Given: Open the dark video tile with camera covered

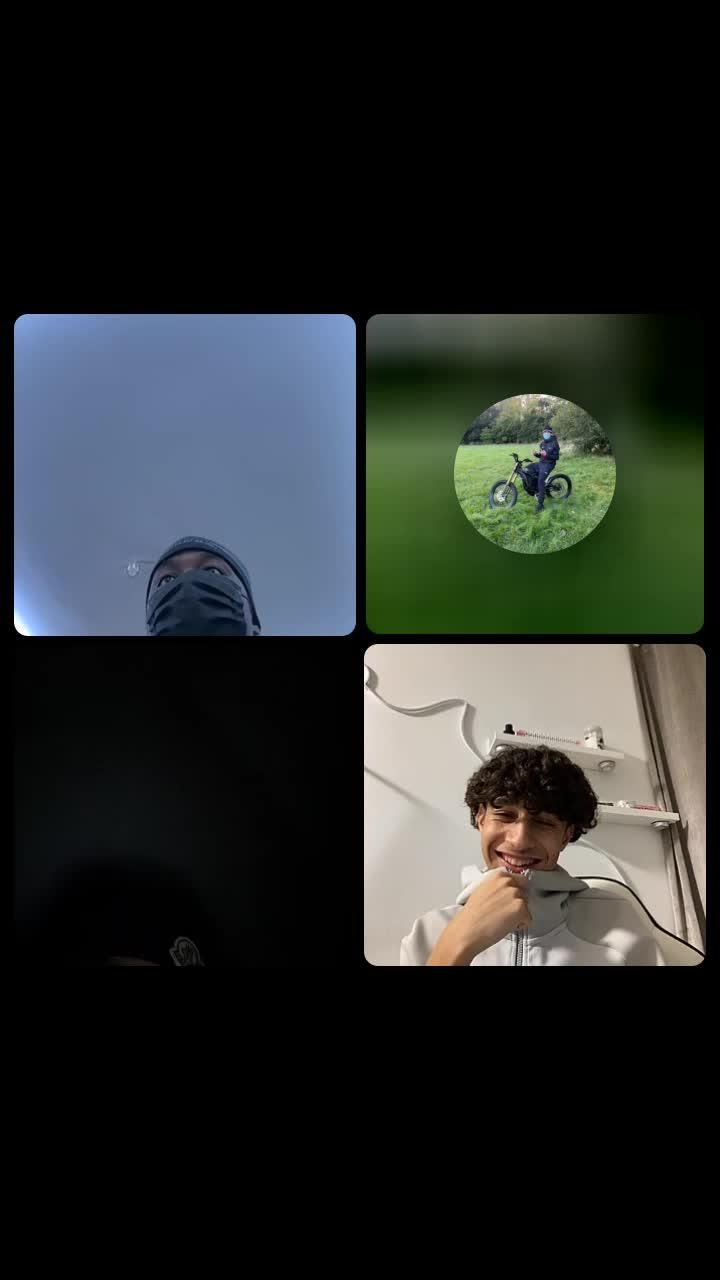Looking at the screenshot, I should click(185, 805).
